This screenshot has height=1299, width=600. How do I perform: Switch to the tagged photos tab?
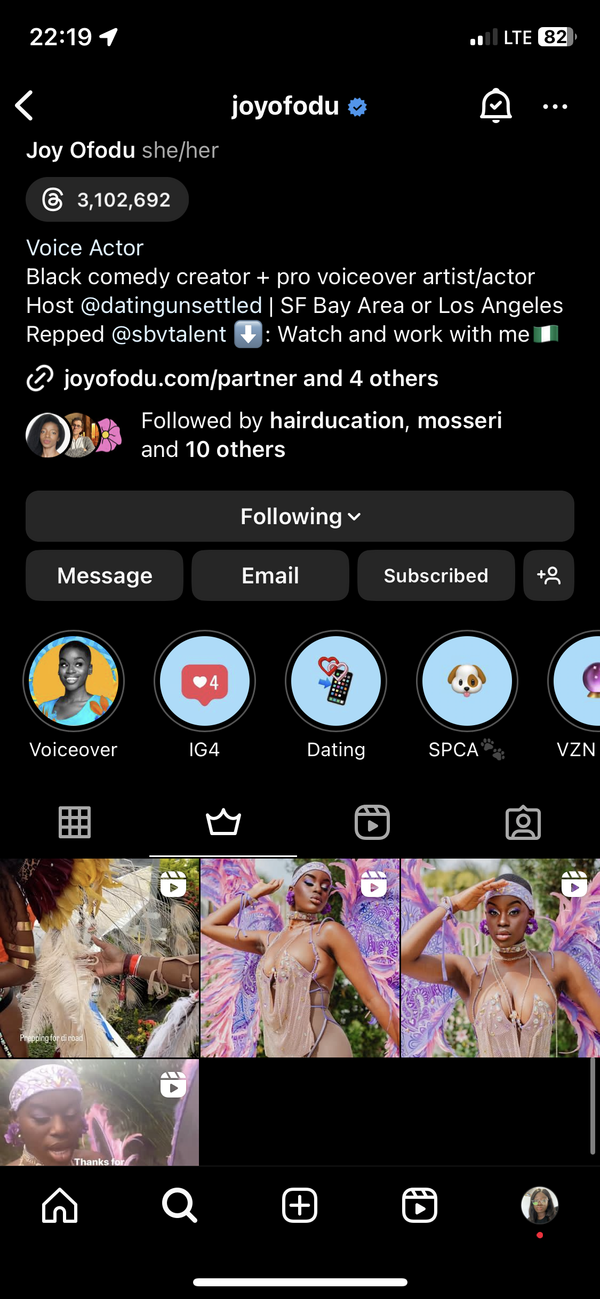pos(523,823)
